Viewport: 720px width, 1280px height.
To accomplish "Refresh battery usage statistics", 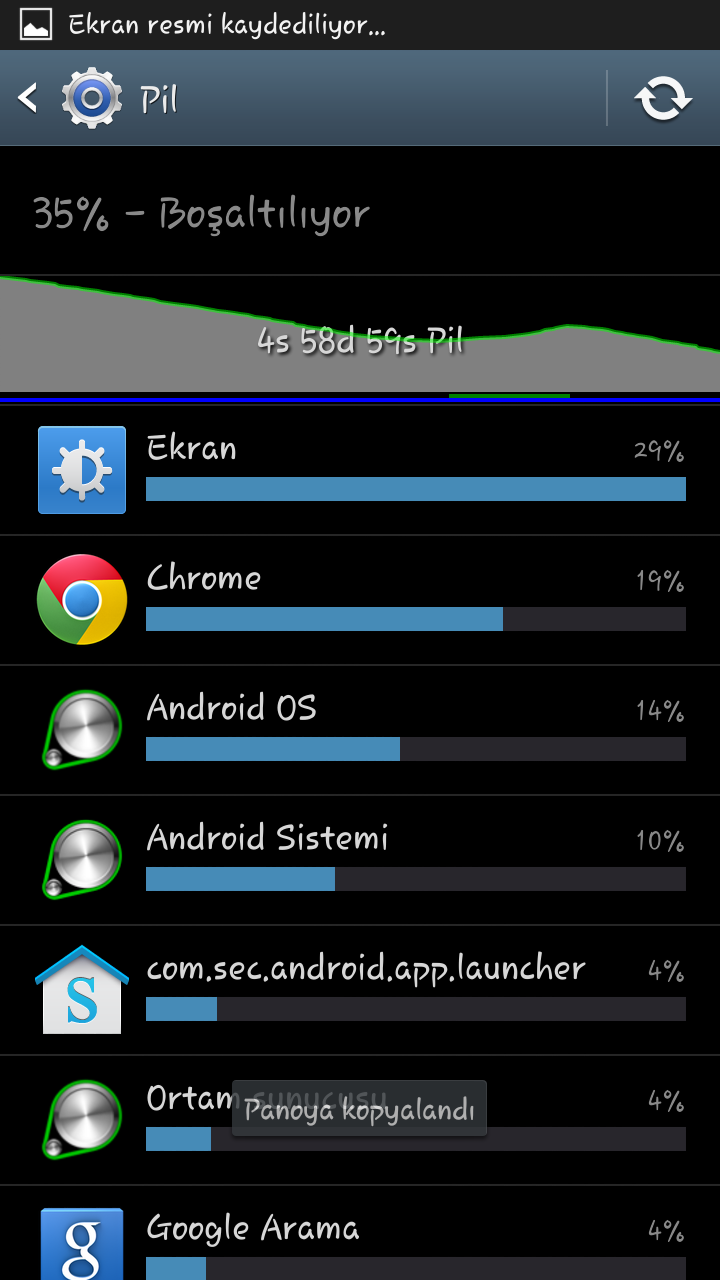I will point(663,98).
